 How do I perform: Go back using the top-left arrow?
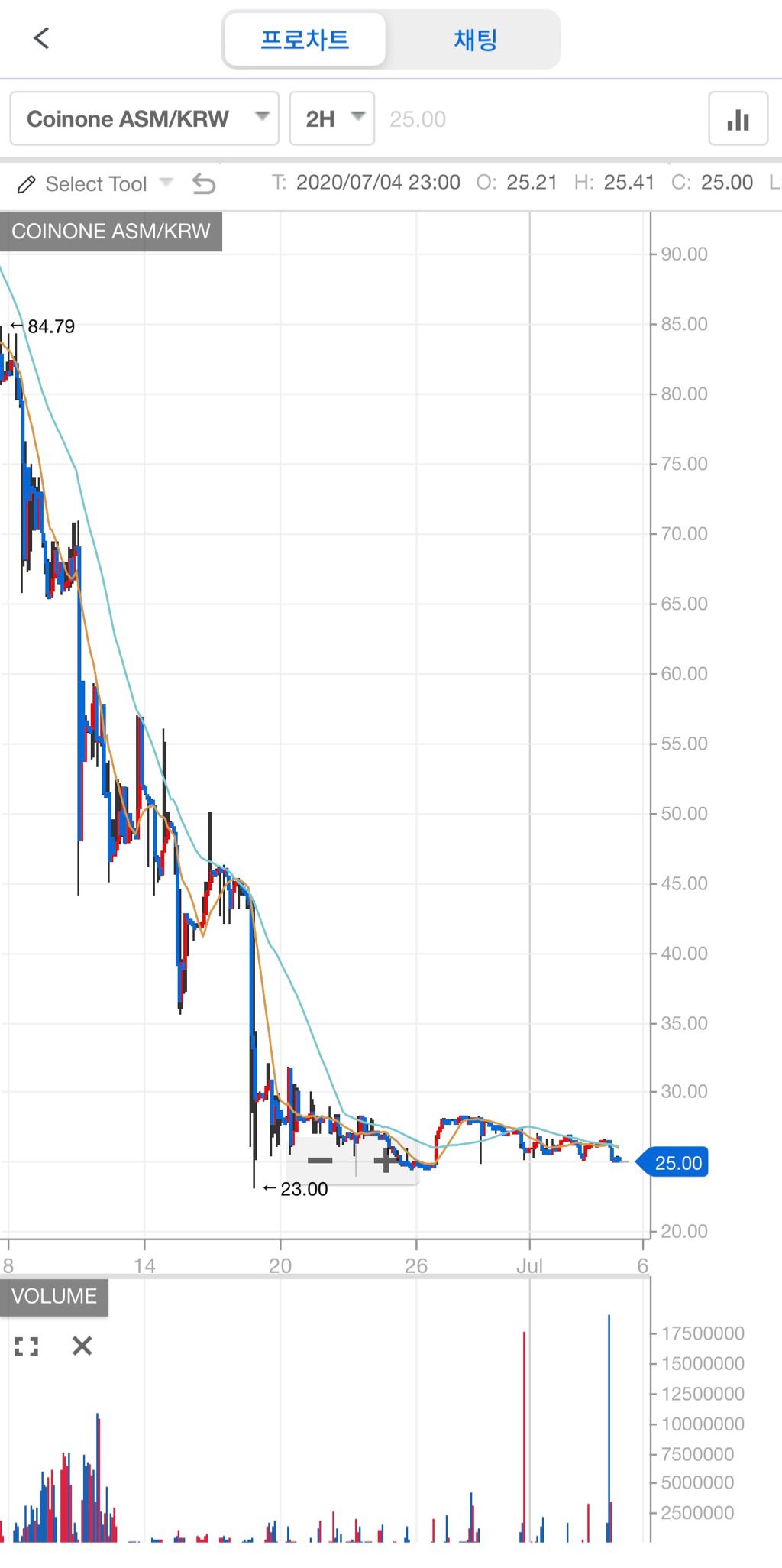[41, 38]
